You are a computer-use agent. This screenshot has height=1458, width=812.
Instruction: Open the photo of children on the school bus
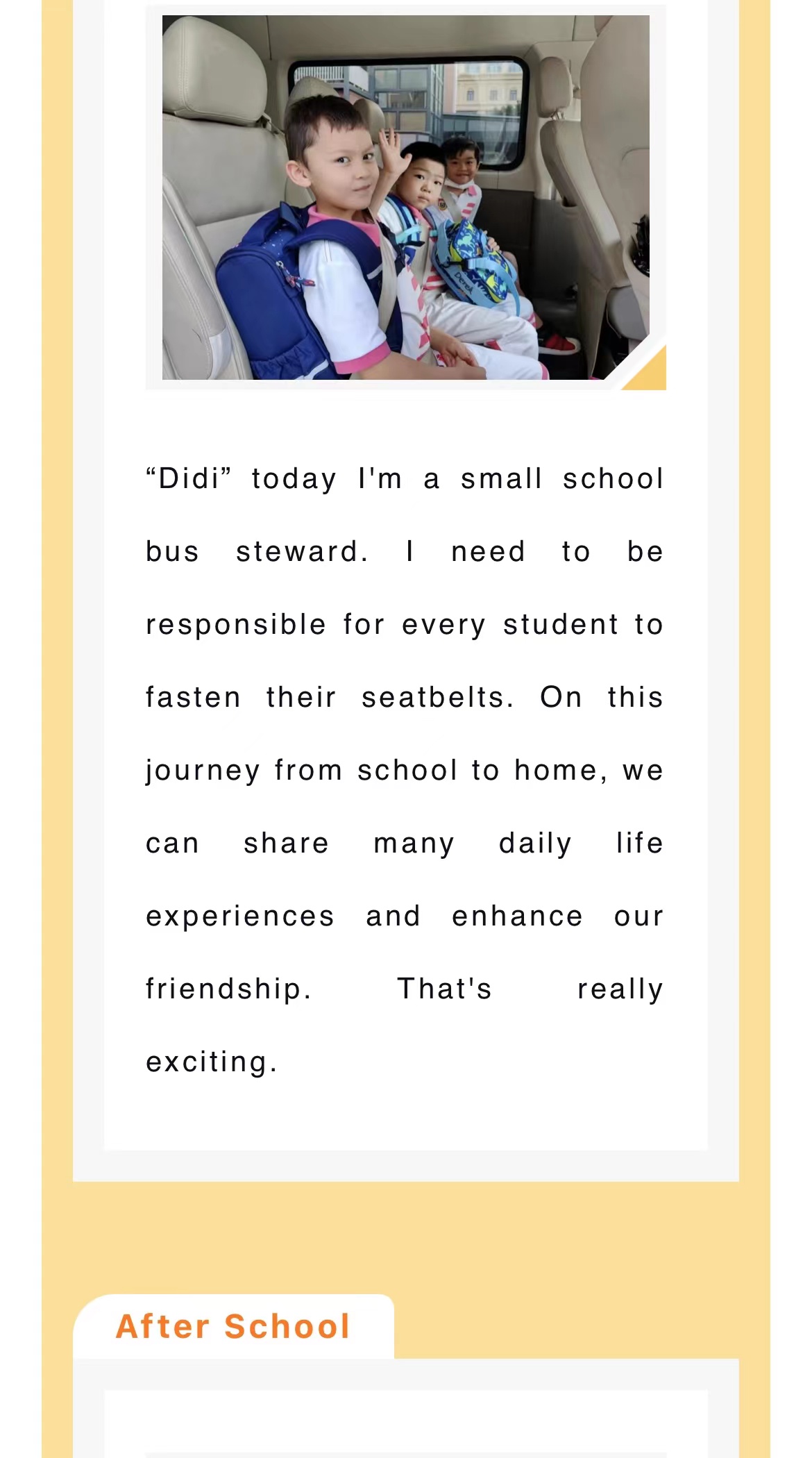click(405, 197)
